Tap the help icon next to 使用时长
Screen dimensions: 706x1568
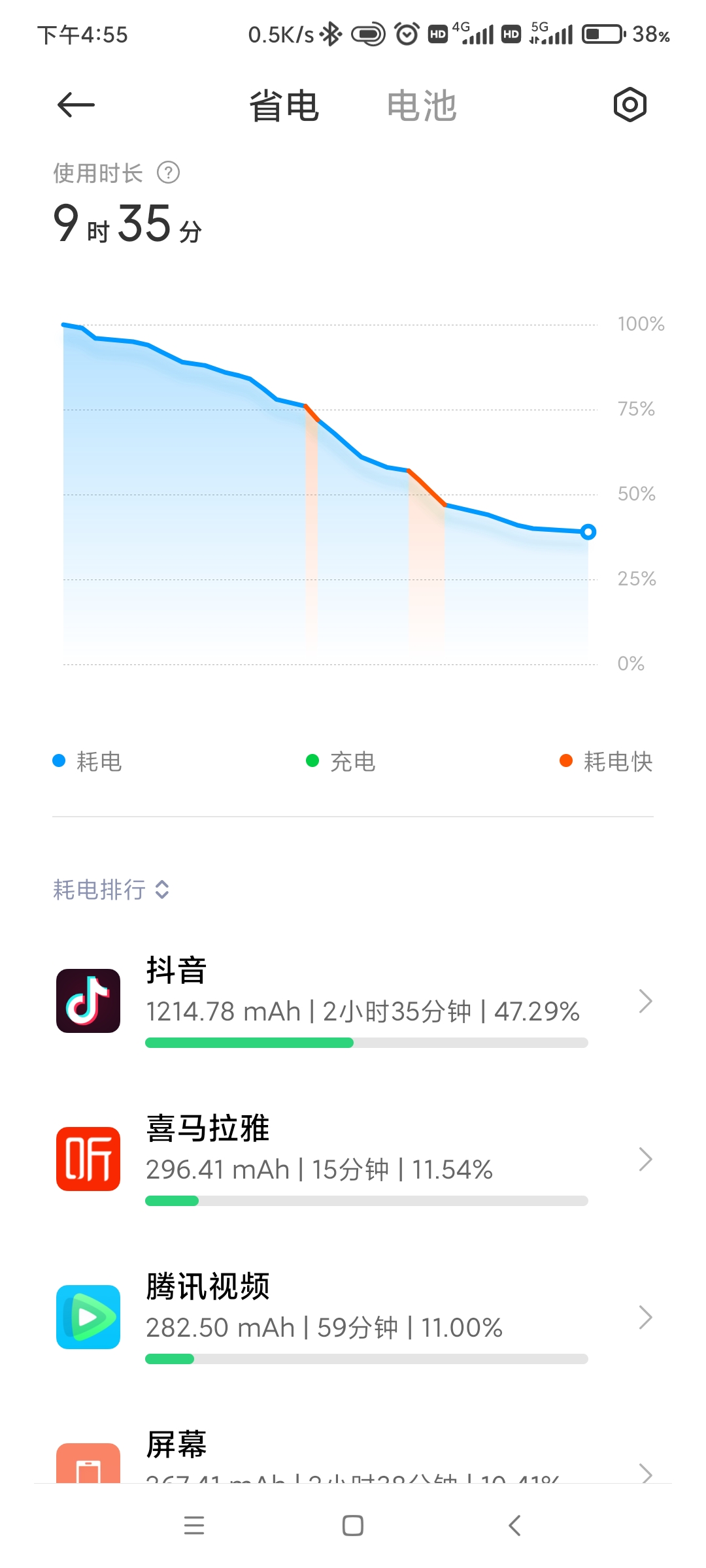coord(169,173)
